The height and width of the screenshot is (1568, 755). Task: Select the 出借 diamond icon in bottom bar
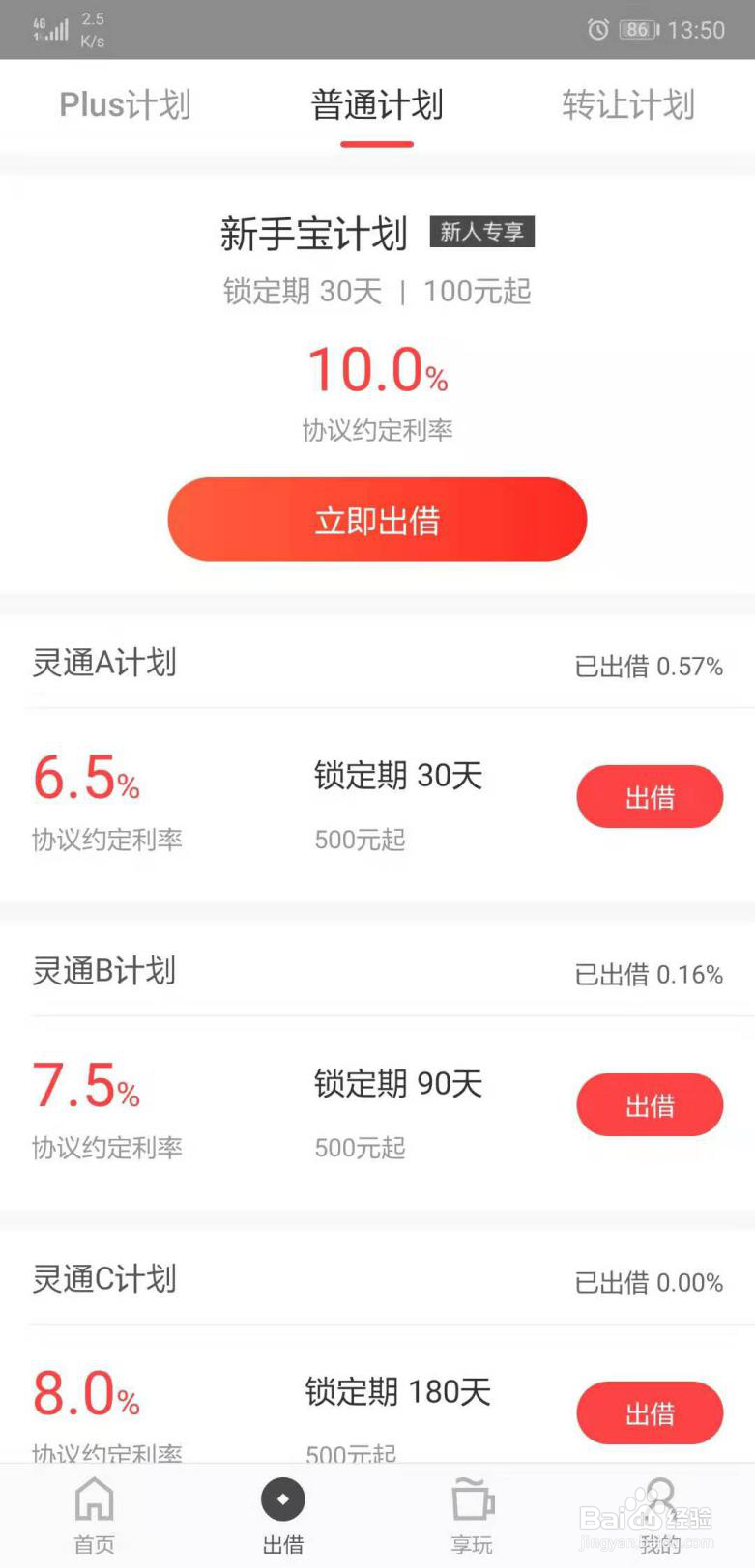[x=282, y=1499]
